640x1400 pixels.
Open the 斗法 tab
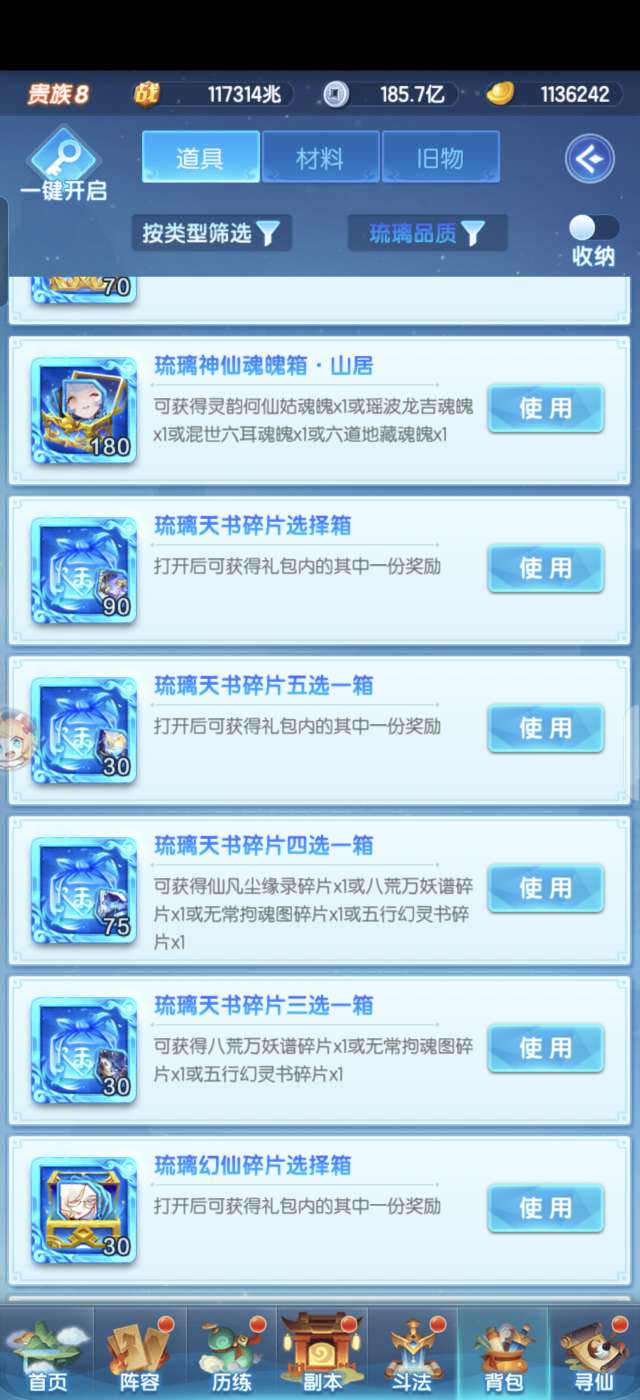pos(411,1353)
